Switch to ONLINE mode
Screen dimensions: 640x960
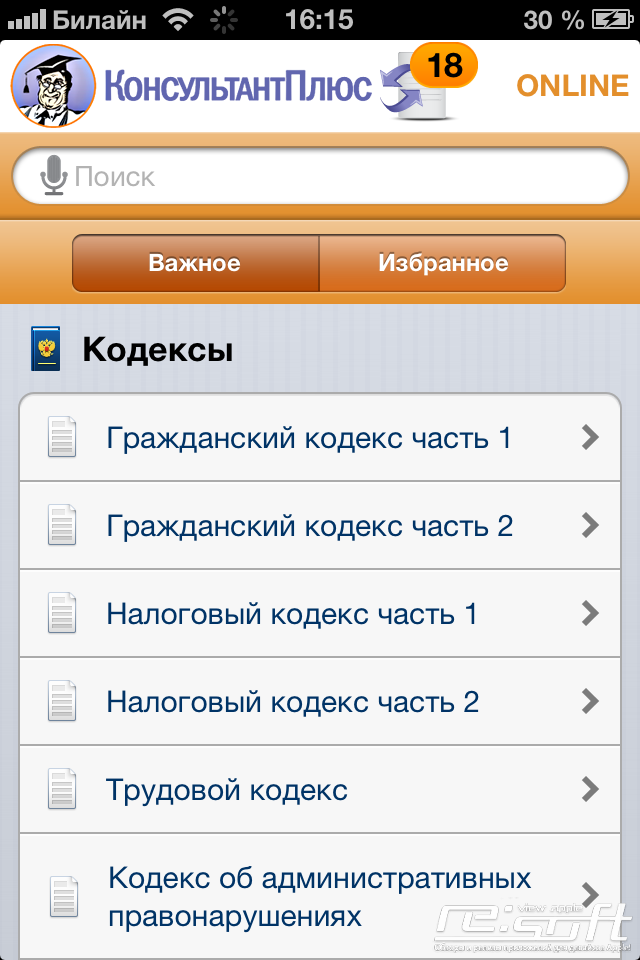[x=572, y=86]
